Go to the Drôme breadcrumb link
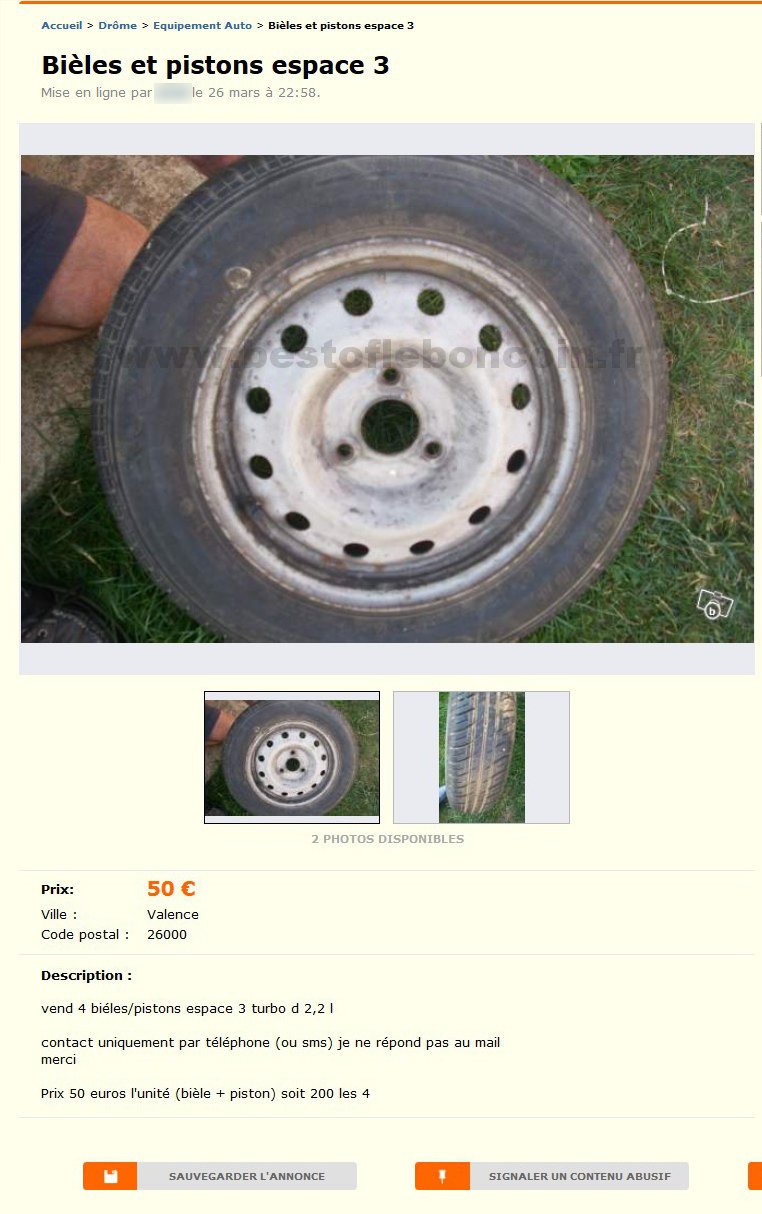Viewport: 762px width, 1214px height. coord(117,25)
